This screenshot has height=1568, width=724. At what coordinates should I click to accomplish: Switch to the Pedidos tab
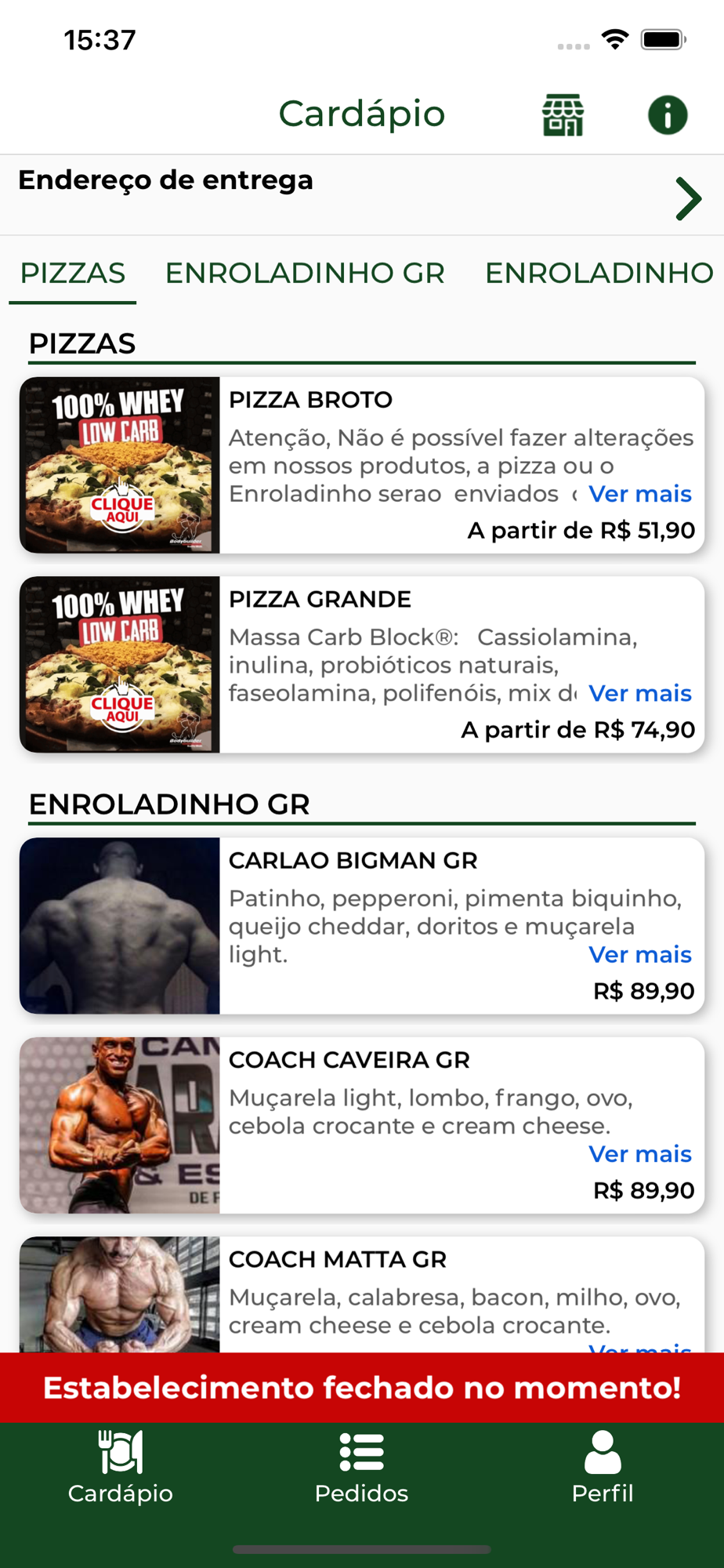(361, 1468)
